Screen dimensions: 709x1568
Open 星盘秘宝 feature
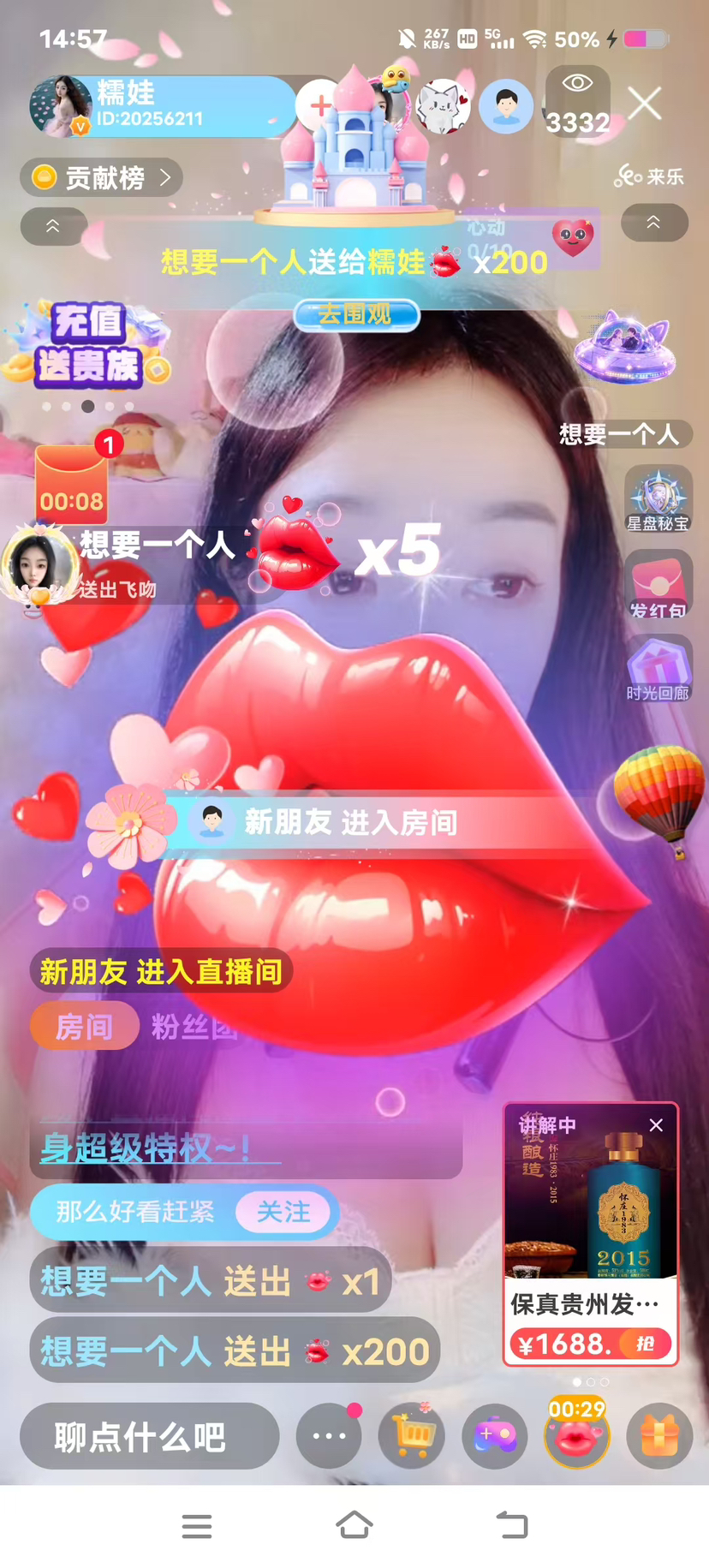pos(658,500)
